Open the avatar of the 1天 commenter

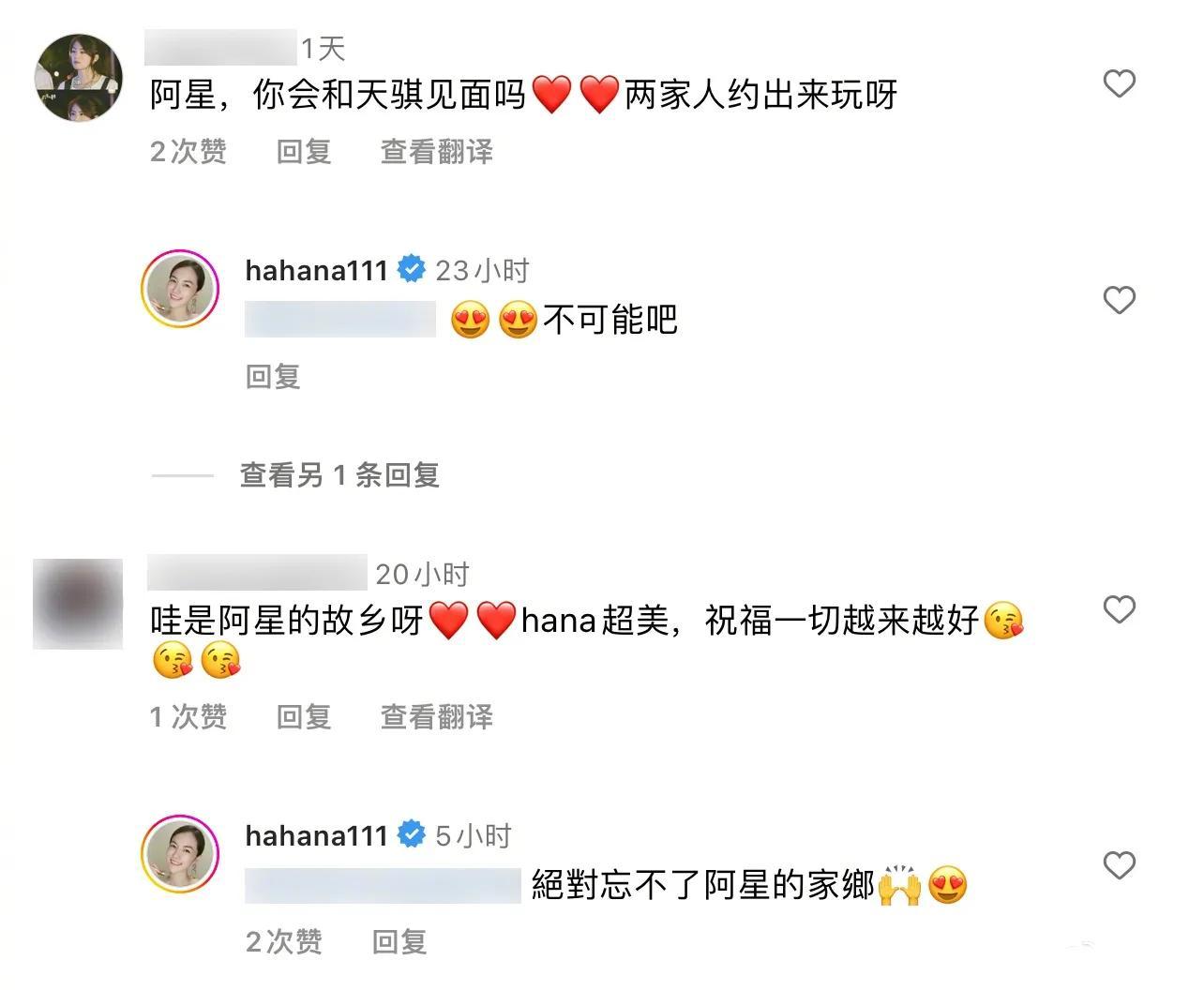click(x=79, y=78)
